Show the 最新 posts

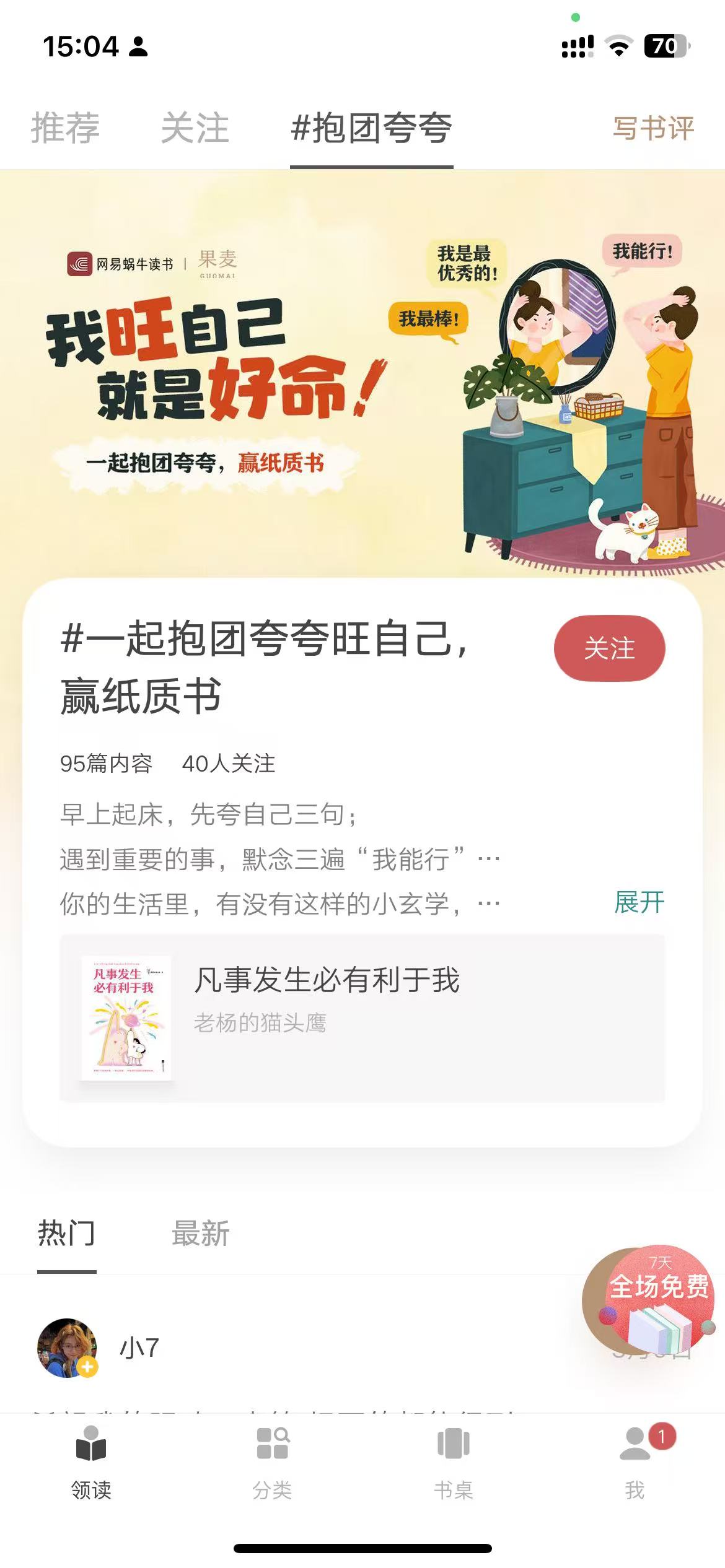[x=200, y=1233]
